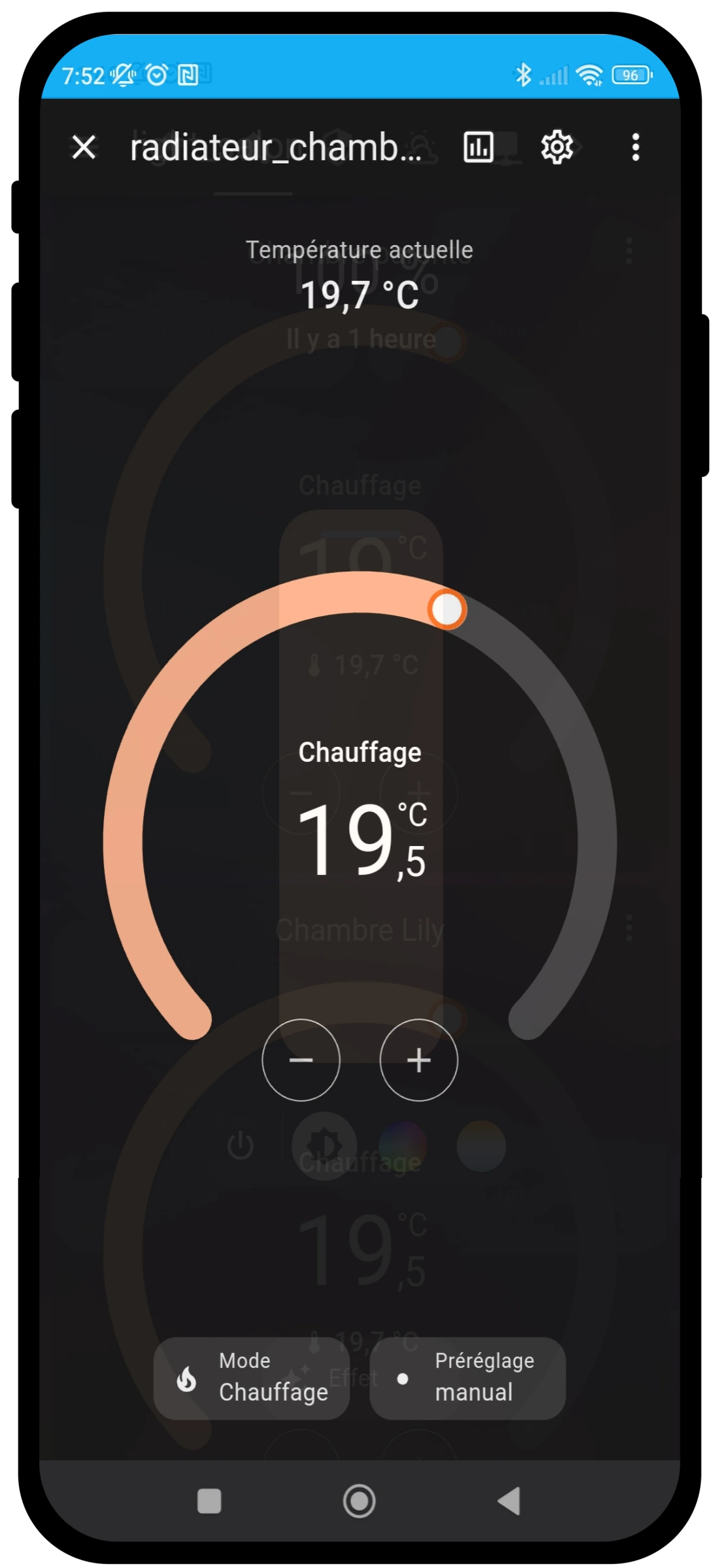The image size is (719, 1568).
Task: Open the Préréglage manual selector
Action: pyautogui.click(x=467, y=1378)
